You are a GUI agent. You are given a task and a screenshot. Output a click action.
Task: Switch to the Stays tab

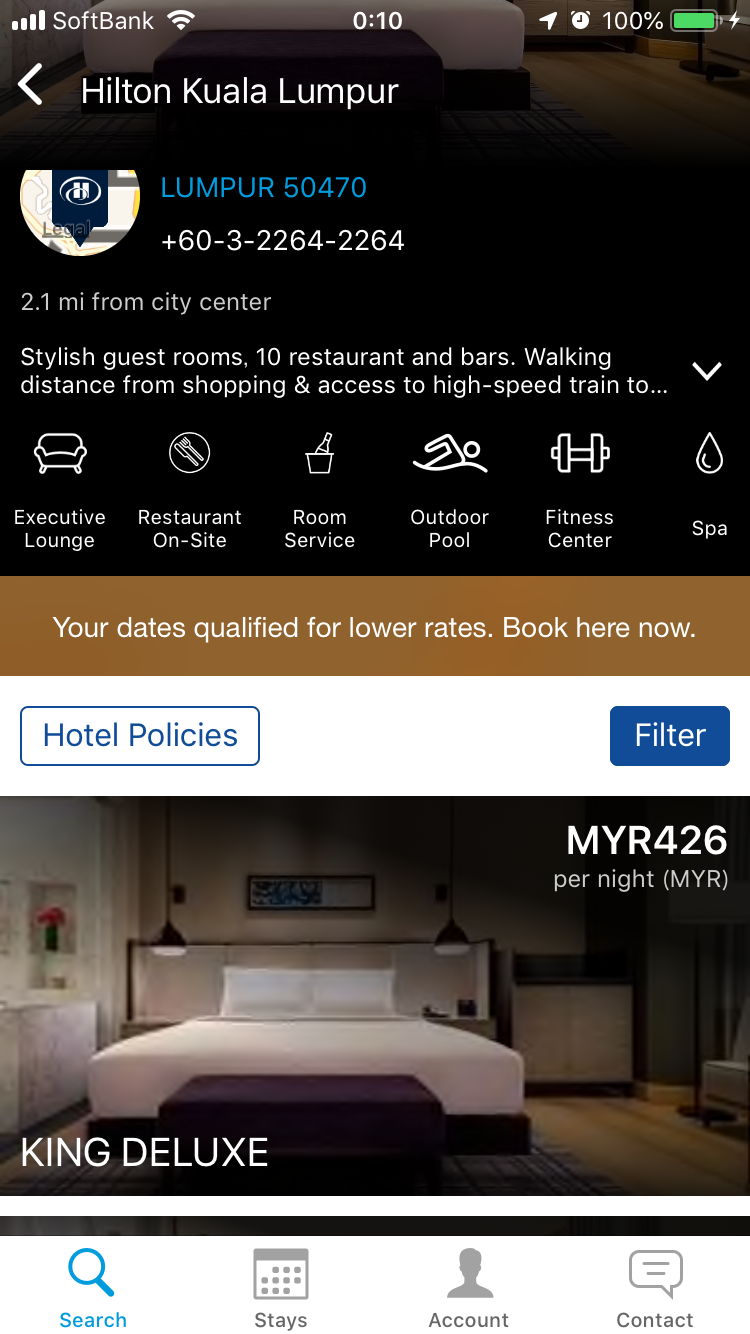tap(281, 1289)
